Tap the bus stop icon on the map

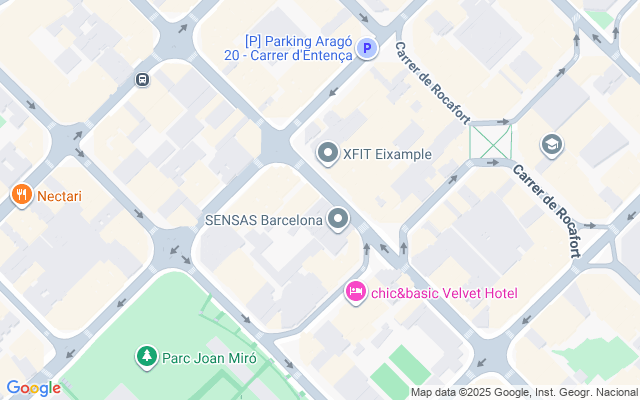(143, 79)
